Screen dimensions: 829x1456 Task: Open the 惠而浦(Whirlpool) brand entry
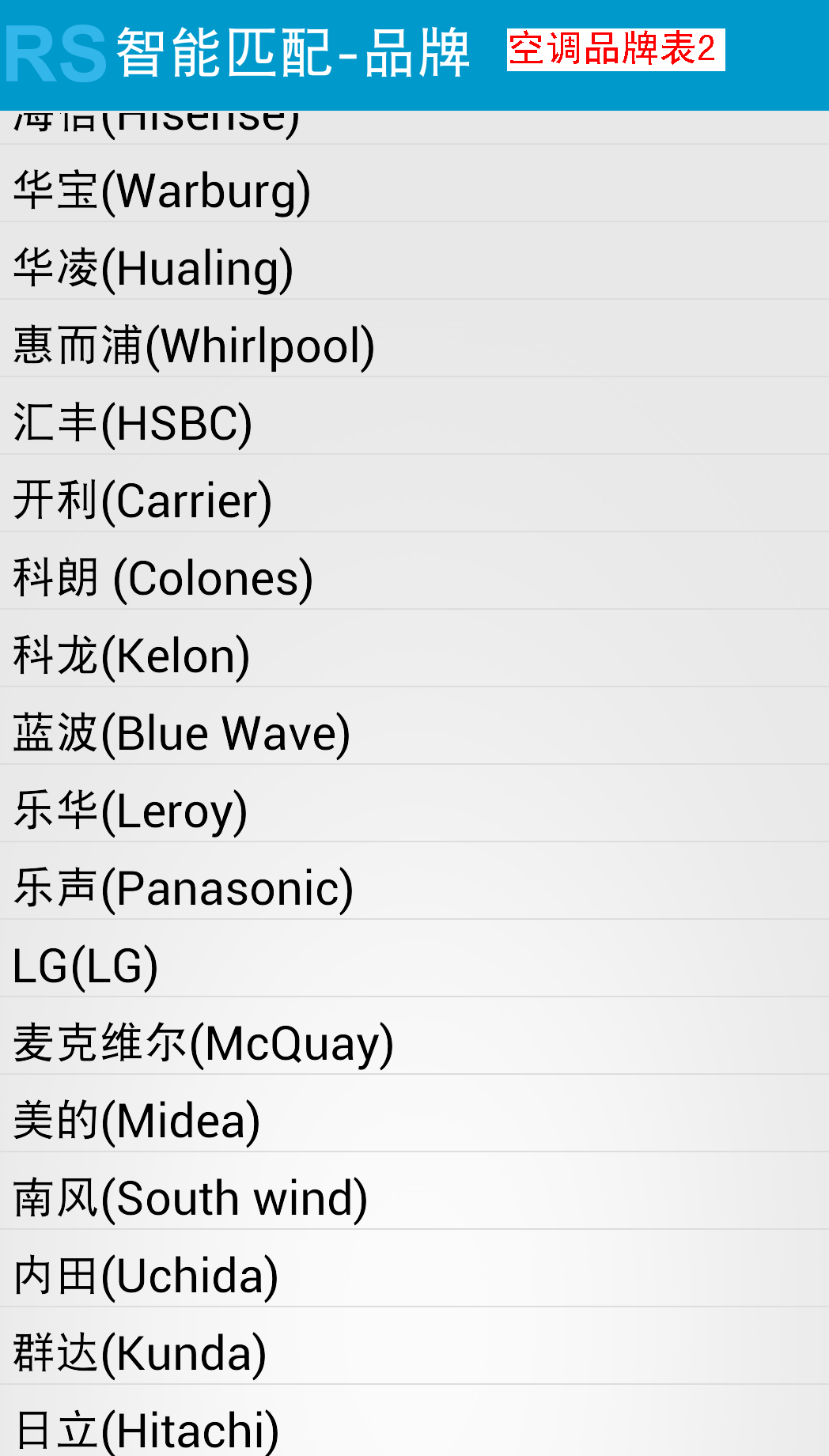(195, 346)
